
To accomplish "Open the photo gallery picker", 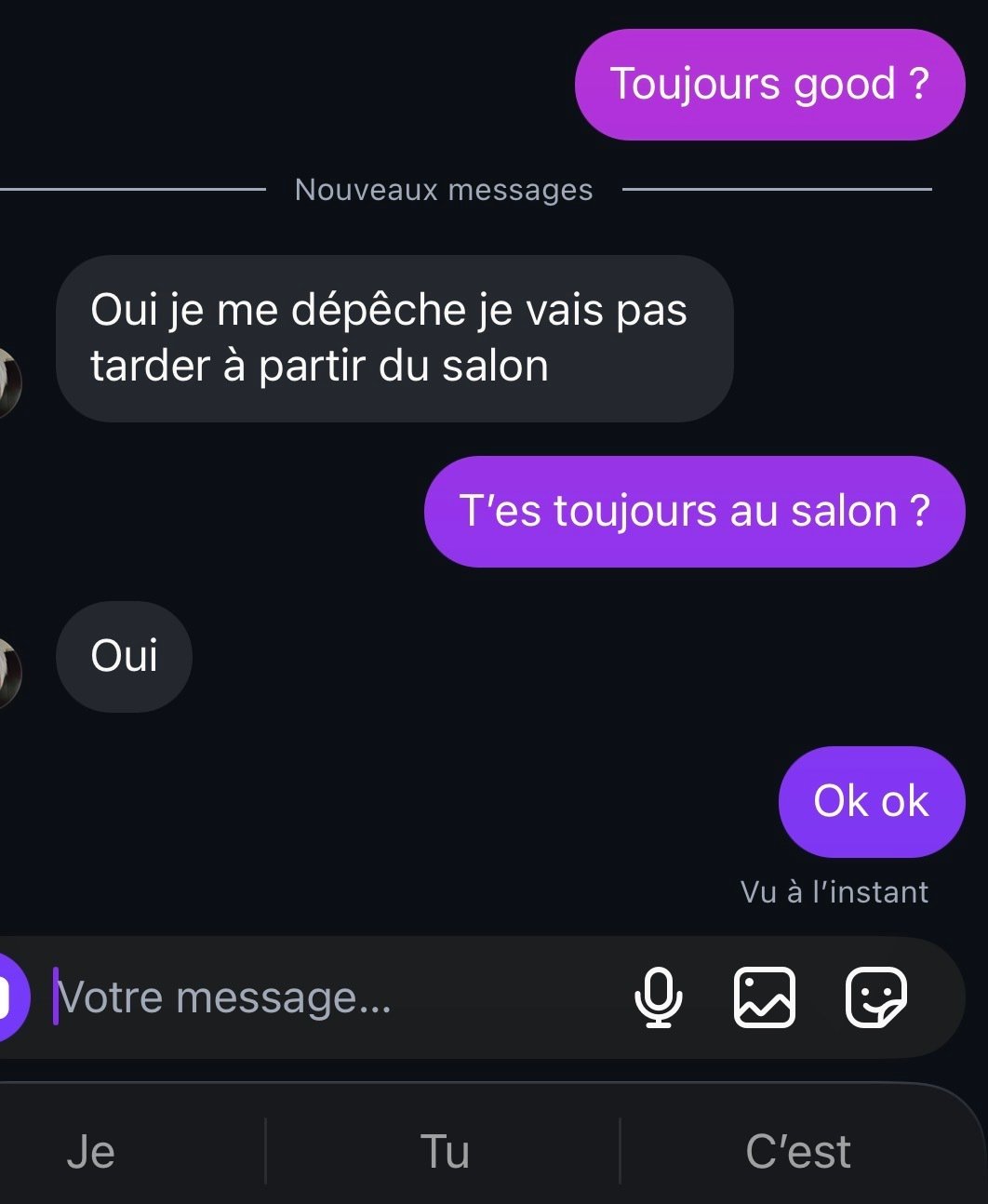I will coord(764,997).
